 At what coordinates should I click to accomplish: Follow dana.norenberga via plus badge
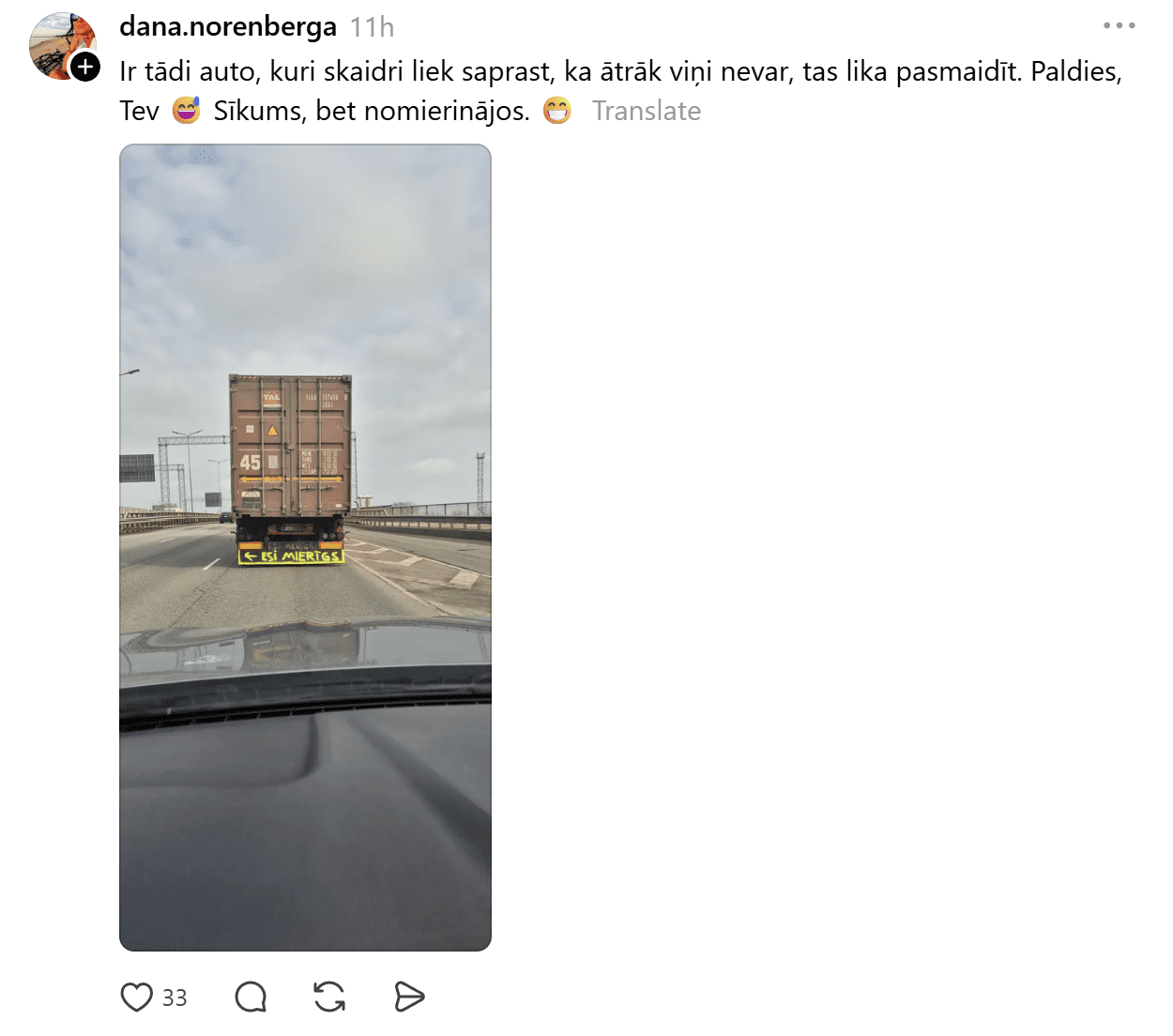tap(85, 67)
